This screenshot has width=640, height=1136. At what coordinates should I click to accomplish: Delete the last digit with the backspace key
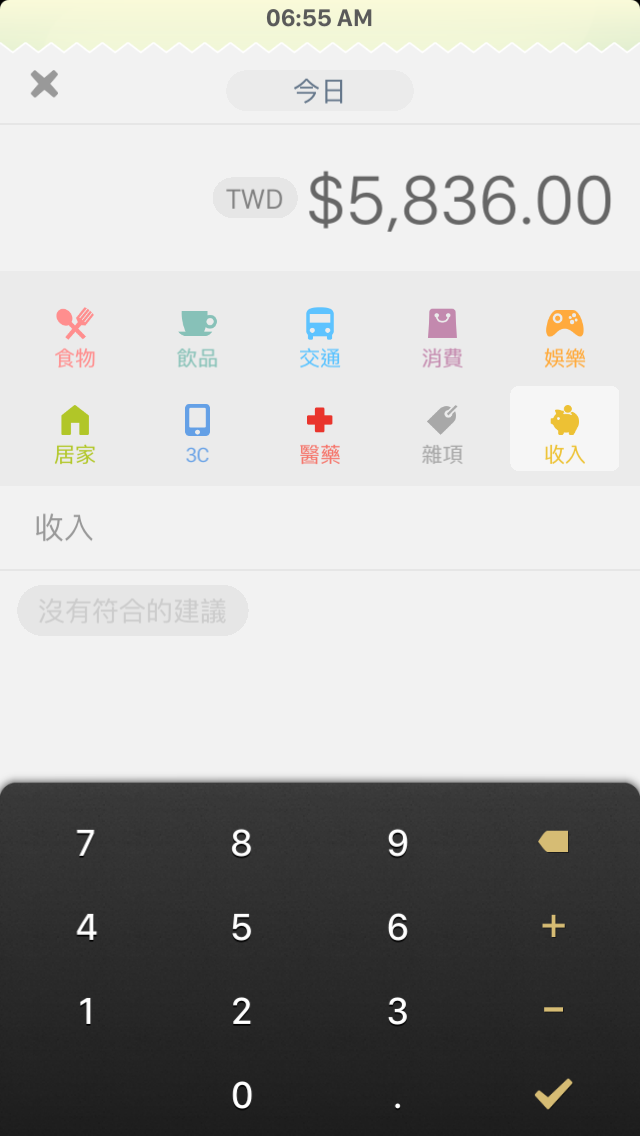553,842
